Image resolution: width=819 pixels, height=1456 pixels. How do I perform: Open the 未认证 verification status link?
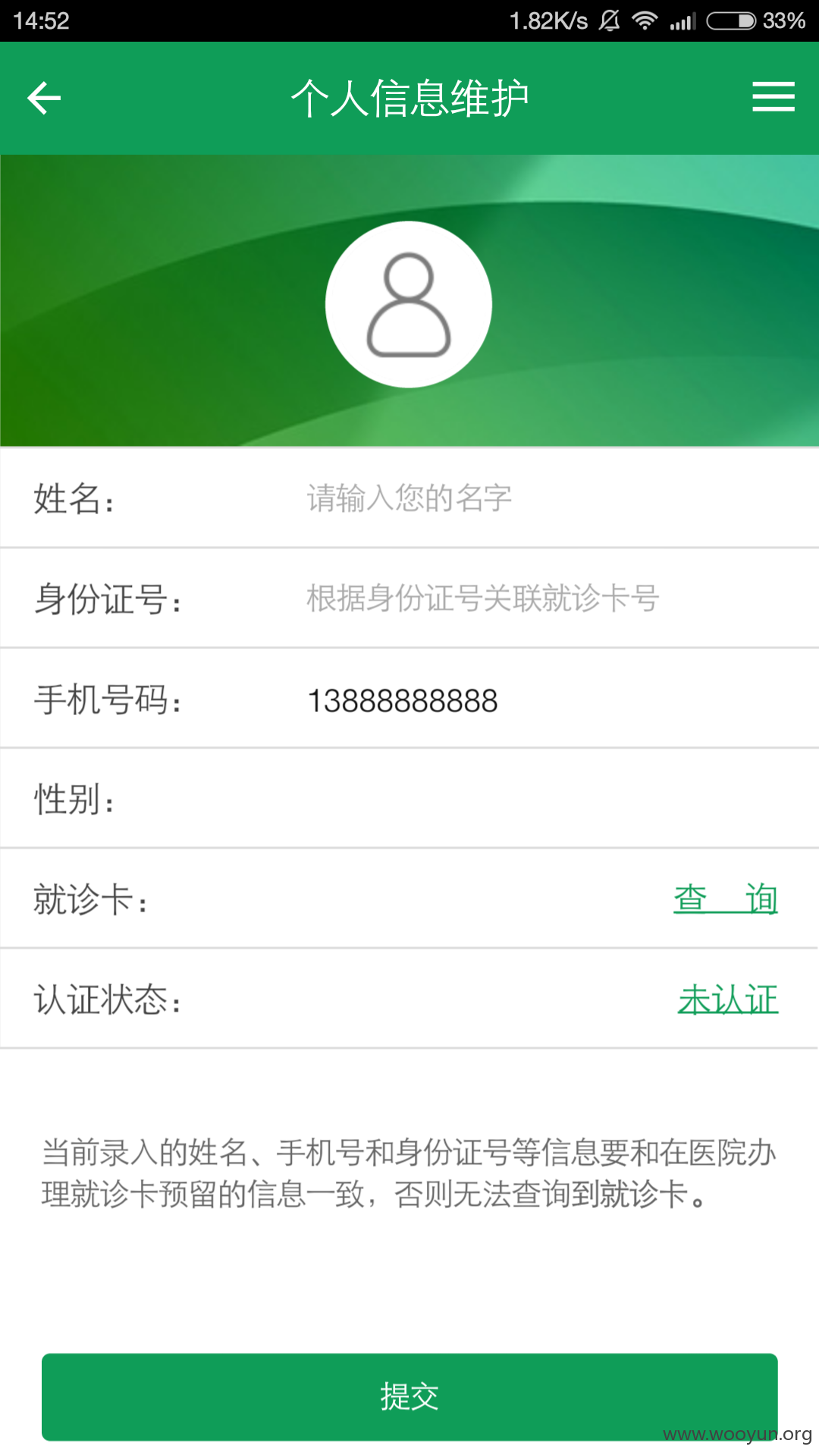(728, 999)
